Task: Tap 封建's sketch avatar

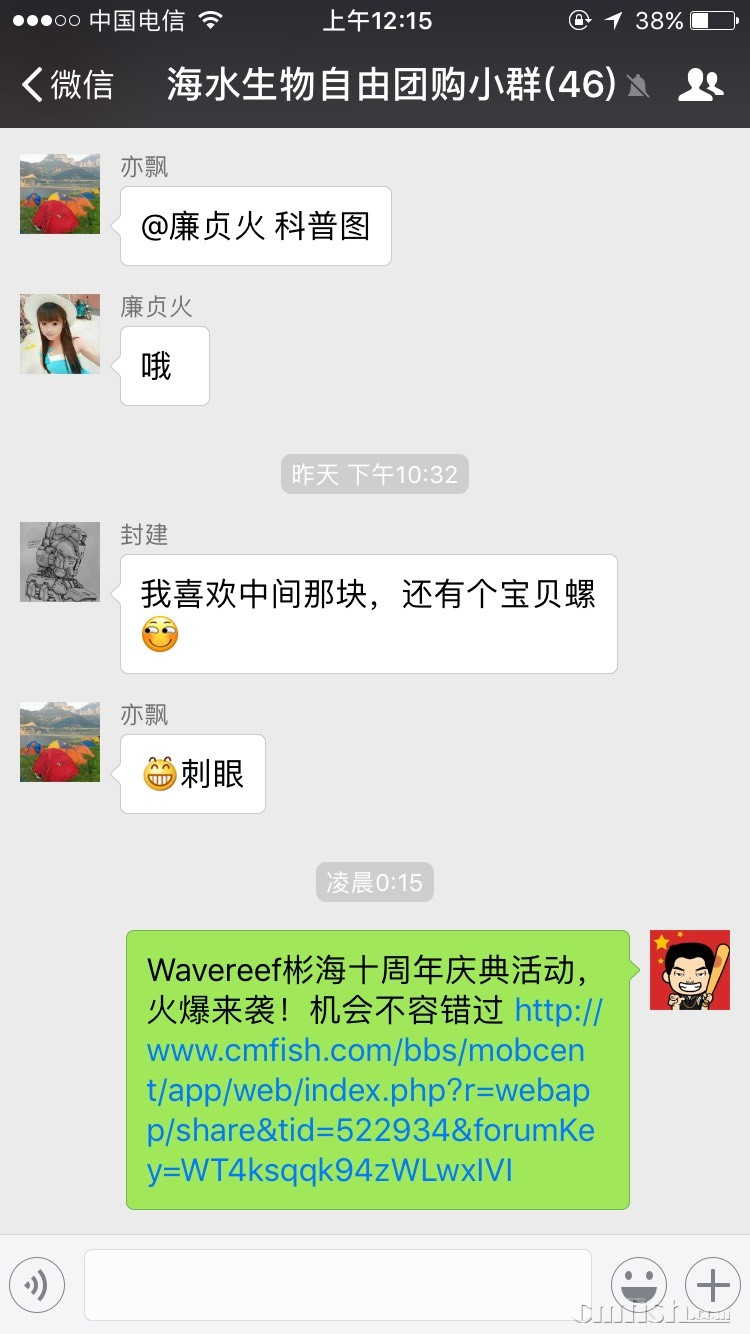Action: point(60,562)
